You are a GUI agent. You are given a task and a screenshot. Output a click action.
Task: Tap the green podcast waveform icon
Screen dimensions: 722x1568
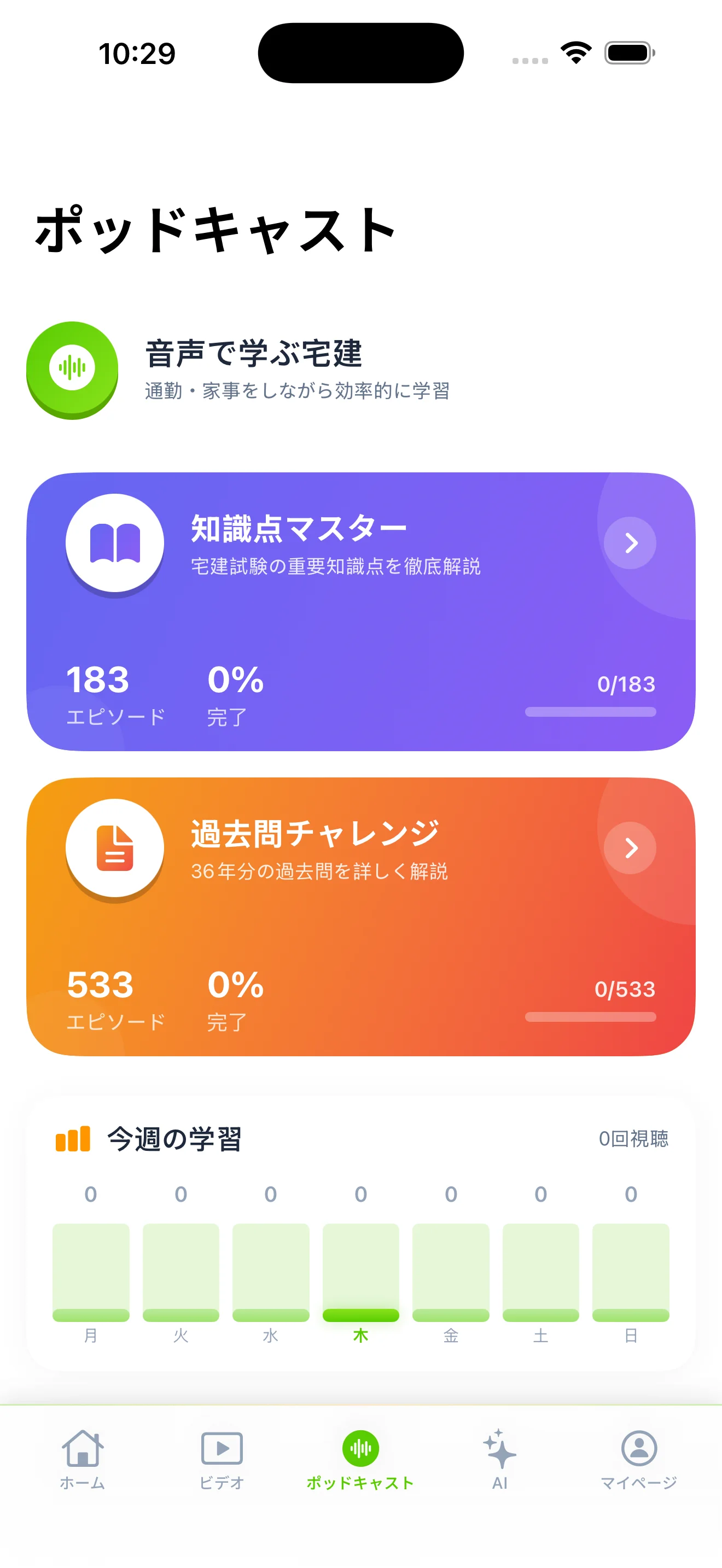[71, 367]
